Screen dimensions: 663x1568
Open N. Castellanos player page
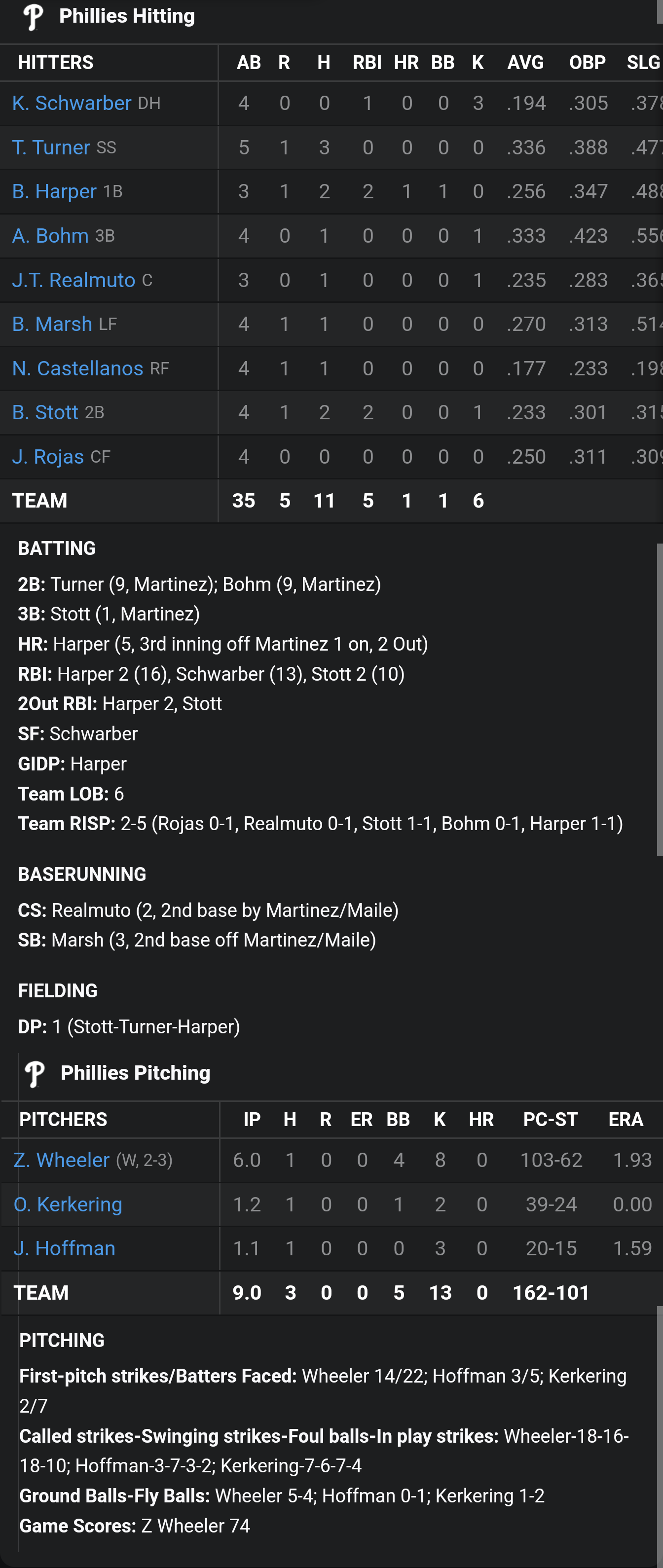click(x=78, y=368)
